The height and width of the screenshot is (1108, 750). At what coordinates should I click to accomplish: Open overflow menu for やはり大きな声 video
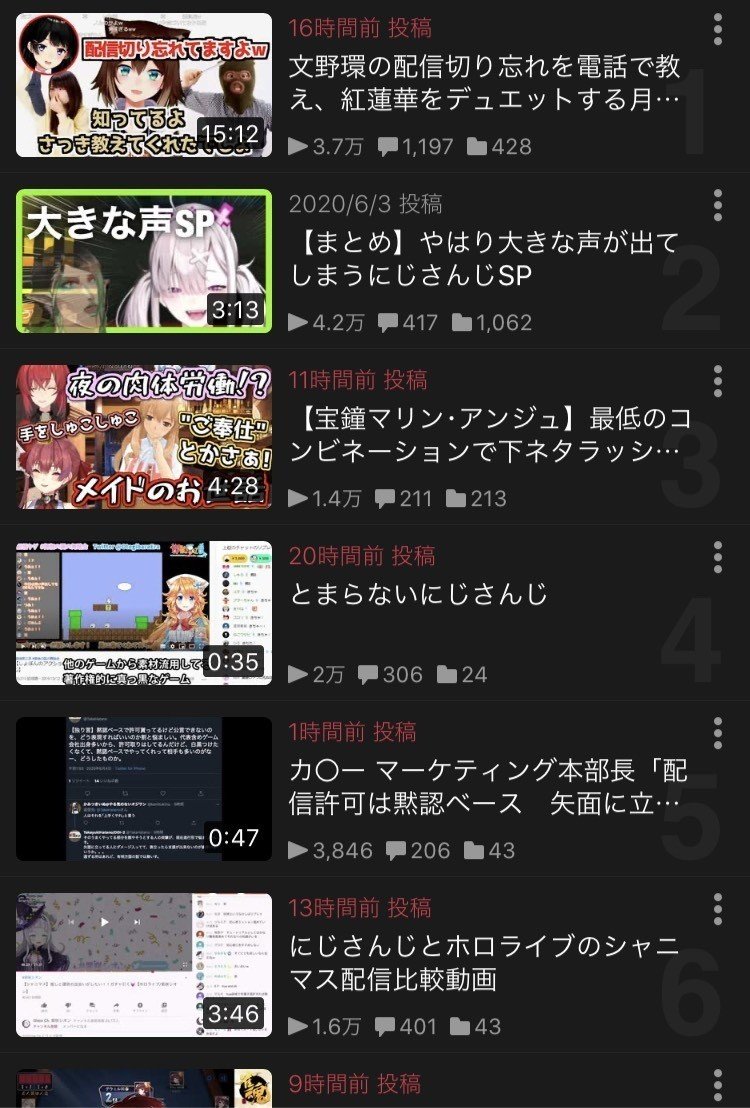coord(717,206)
